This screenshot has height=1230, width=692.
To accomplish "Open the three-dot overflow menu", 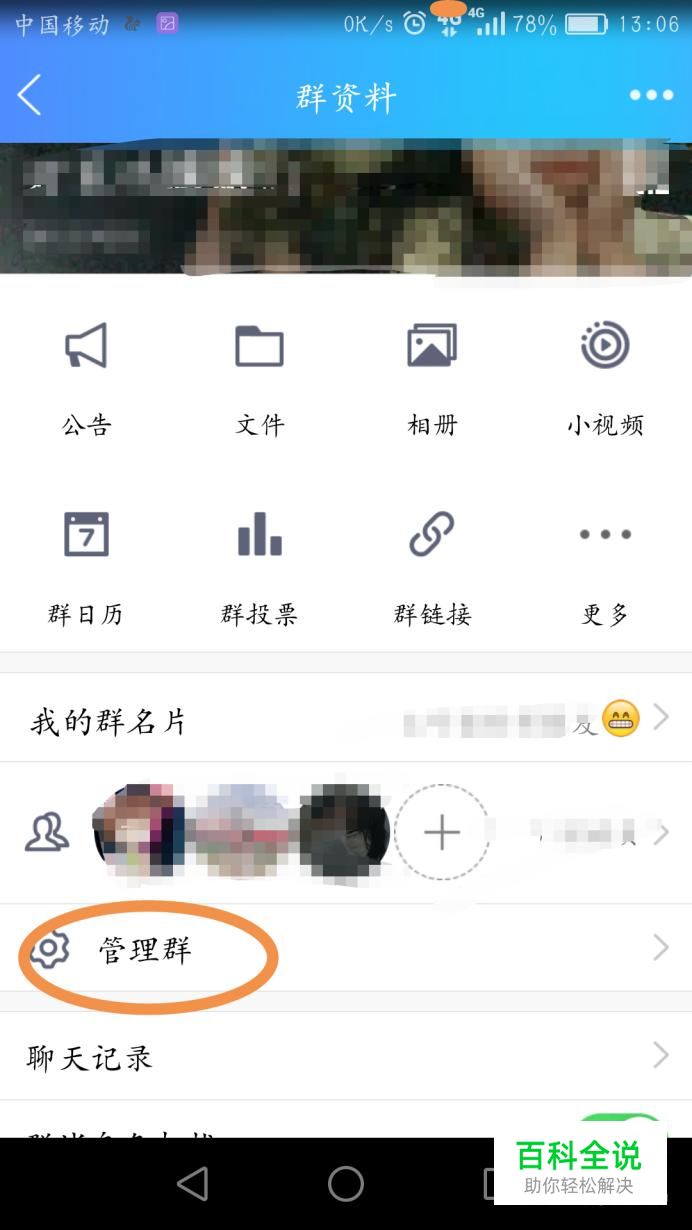I will [651, 96].
